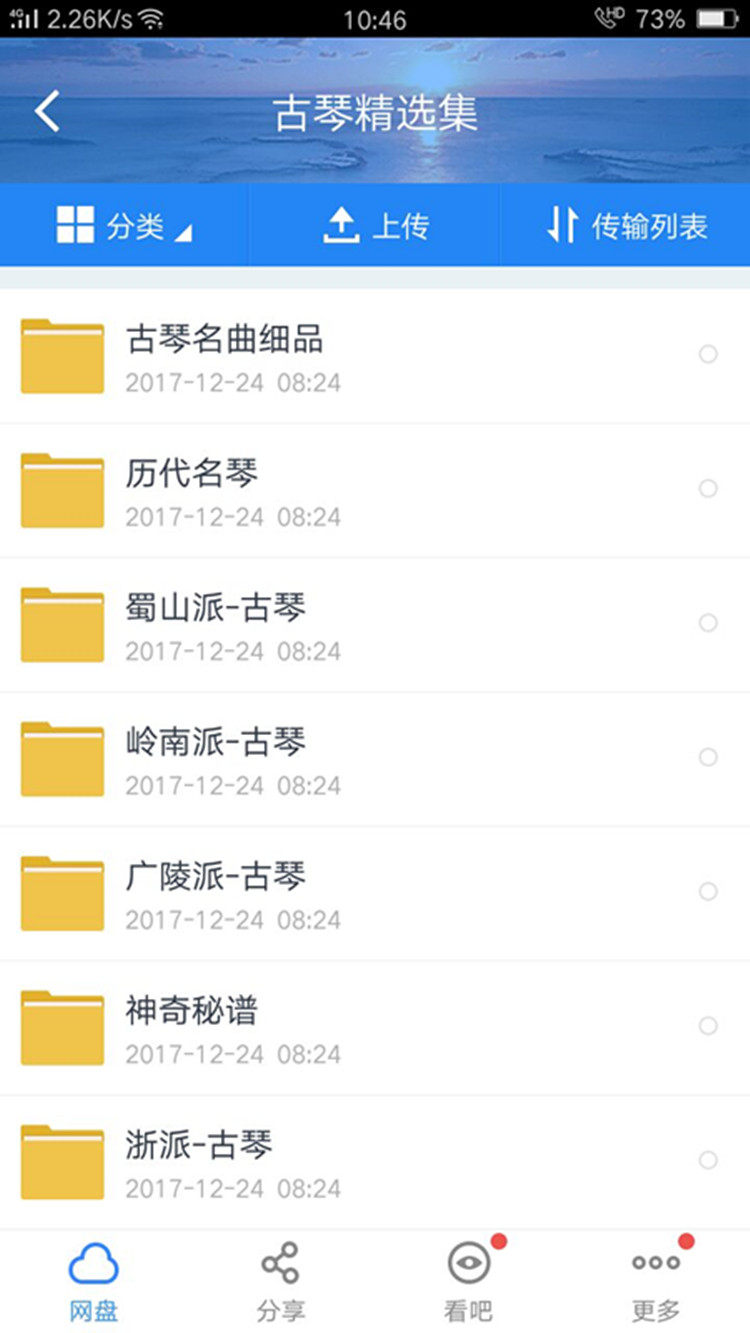This screenshot has width=750, height=1333.
Task: Select the circle next to 神奇秘谱
Action: pyautogui.click(x=708, y=1025)
